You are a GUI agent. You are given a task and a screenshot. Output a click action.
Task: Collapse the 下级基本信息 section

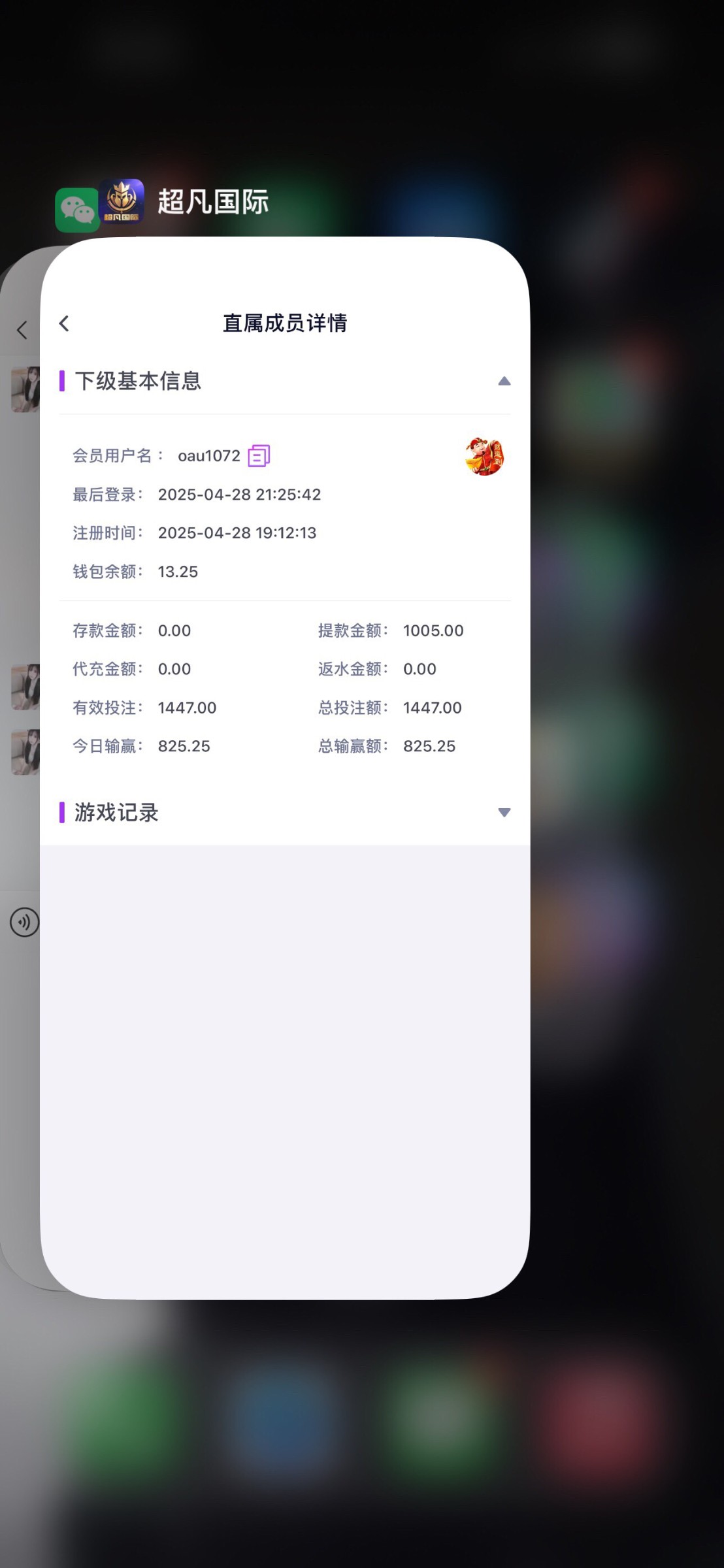(x=504, y=382)
